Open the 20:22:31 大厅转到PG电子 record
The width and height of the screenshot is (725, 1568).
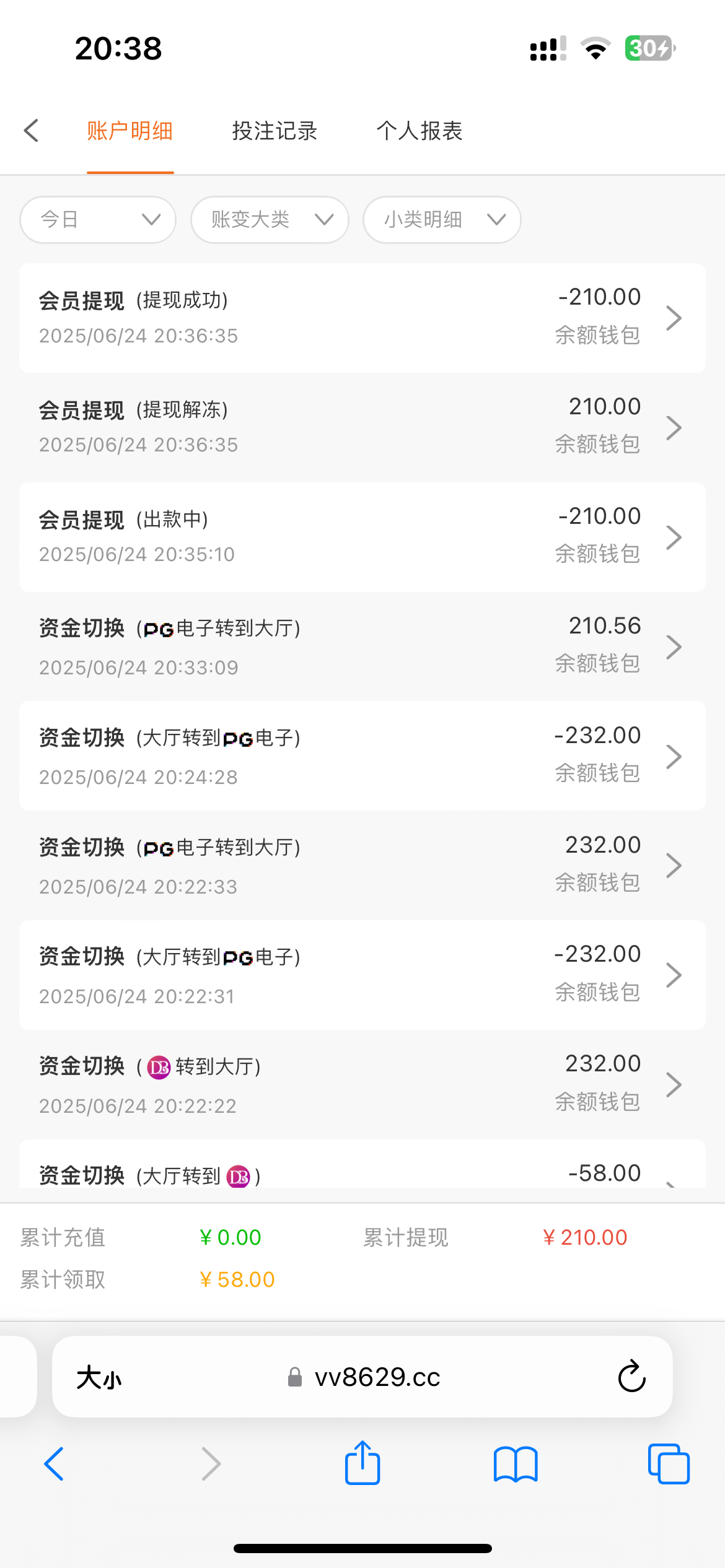pos(362,975)
